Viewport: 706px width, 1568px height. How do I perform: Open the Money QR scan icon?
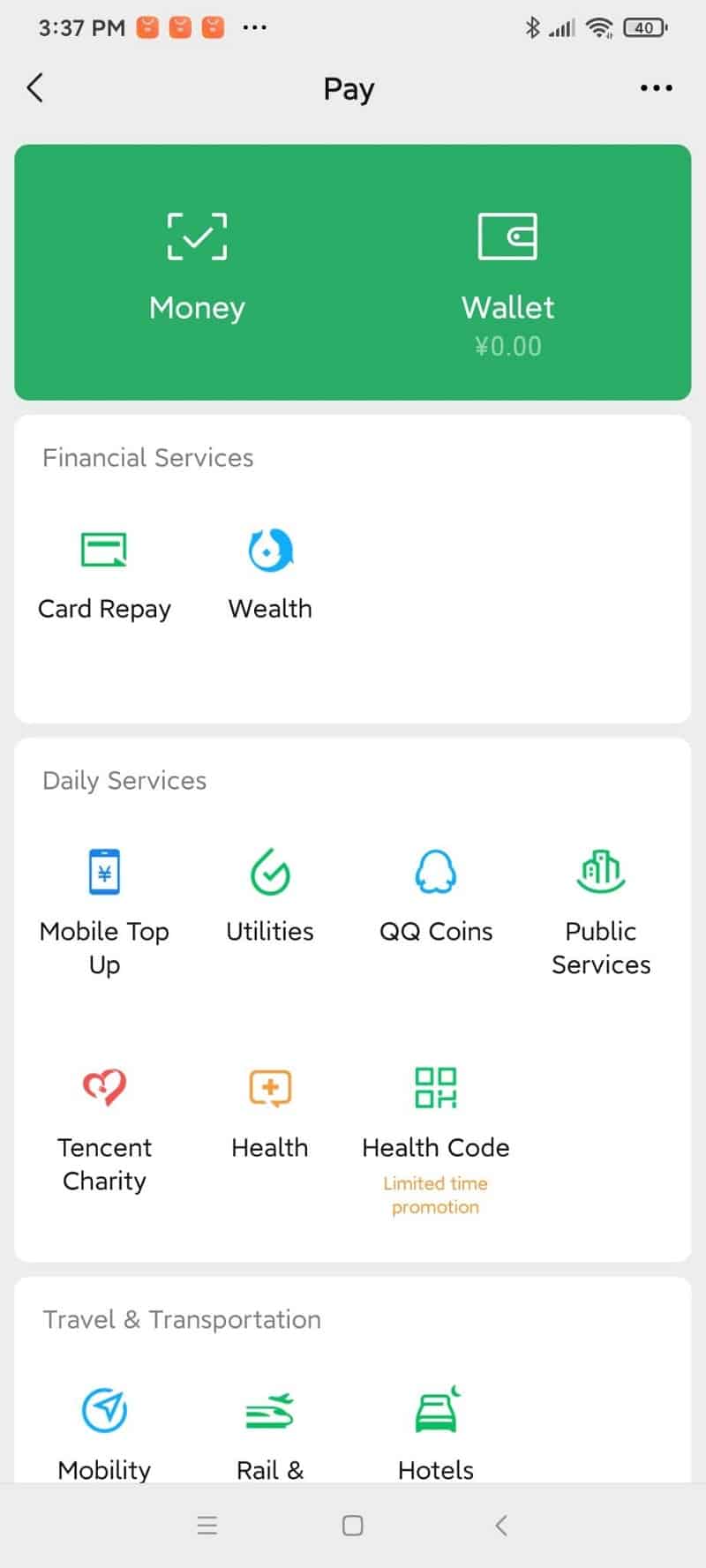click(x=196, y=236)
